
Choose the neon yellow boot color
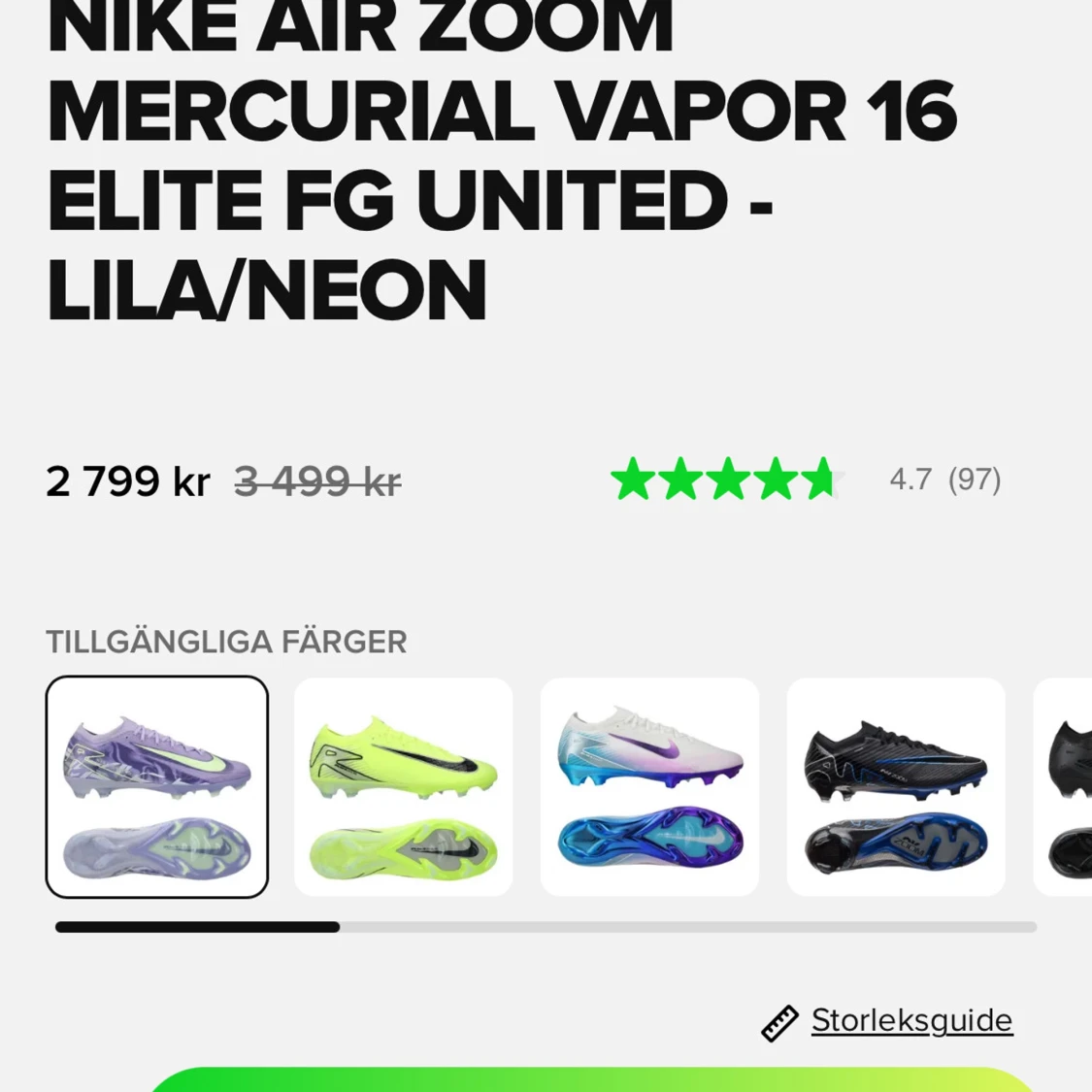[403, 787]
